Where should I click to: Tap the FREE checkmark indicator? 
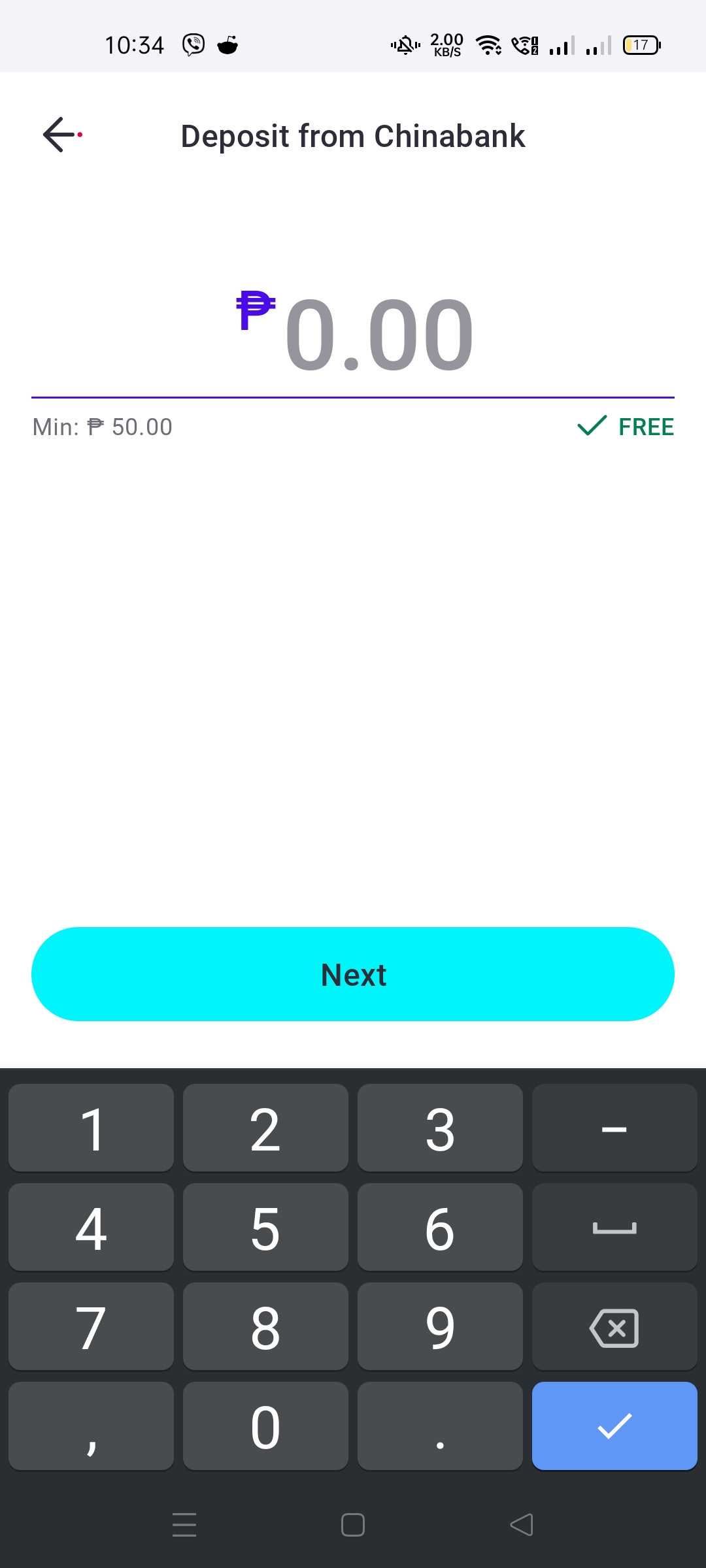(624, 426)
